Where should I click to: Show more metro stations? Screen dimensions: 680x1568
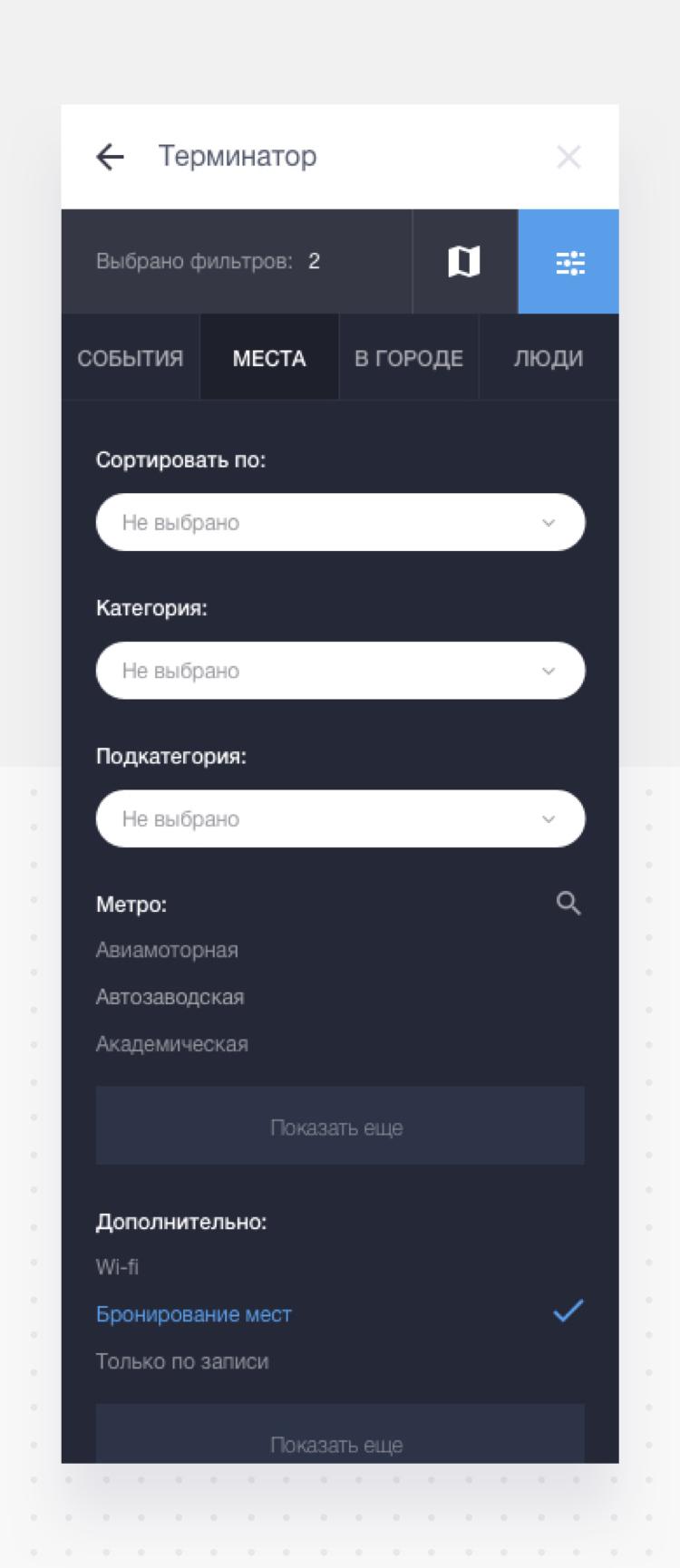point(340,1127)
